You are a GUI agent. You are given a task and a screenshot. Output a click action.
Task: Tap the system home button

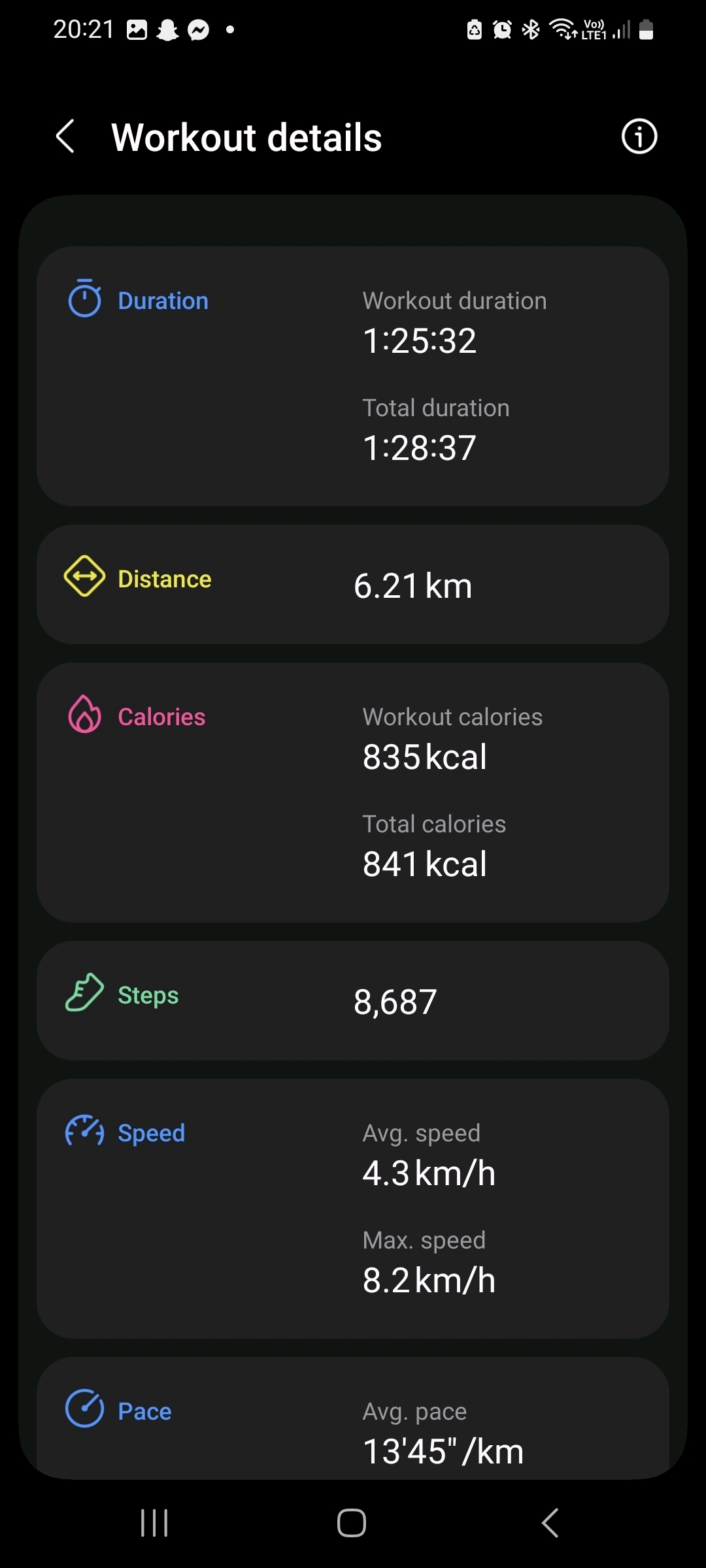pyautogui.click(x=352, y=1523)
